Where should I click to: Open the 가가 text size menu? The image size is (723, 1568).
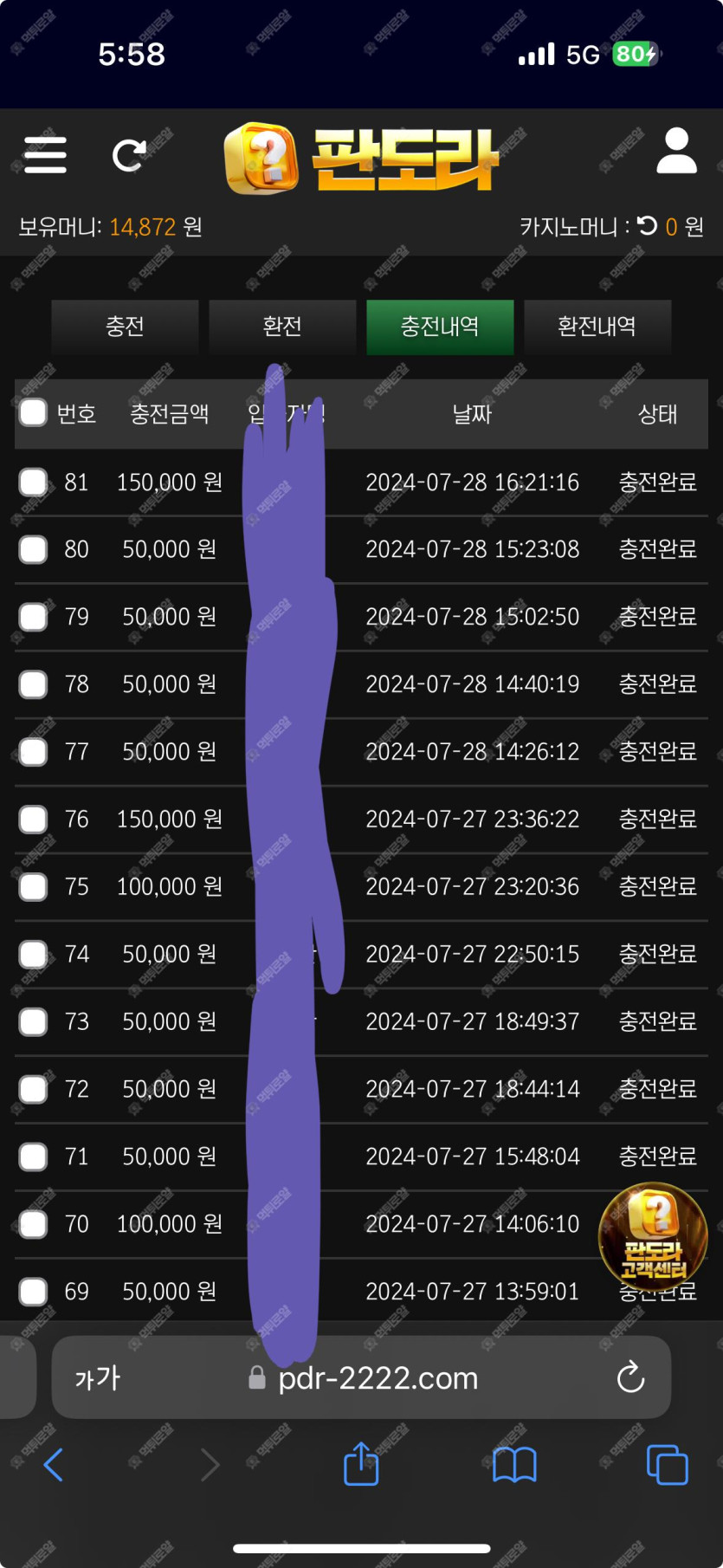[x=97, y=1377]
